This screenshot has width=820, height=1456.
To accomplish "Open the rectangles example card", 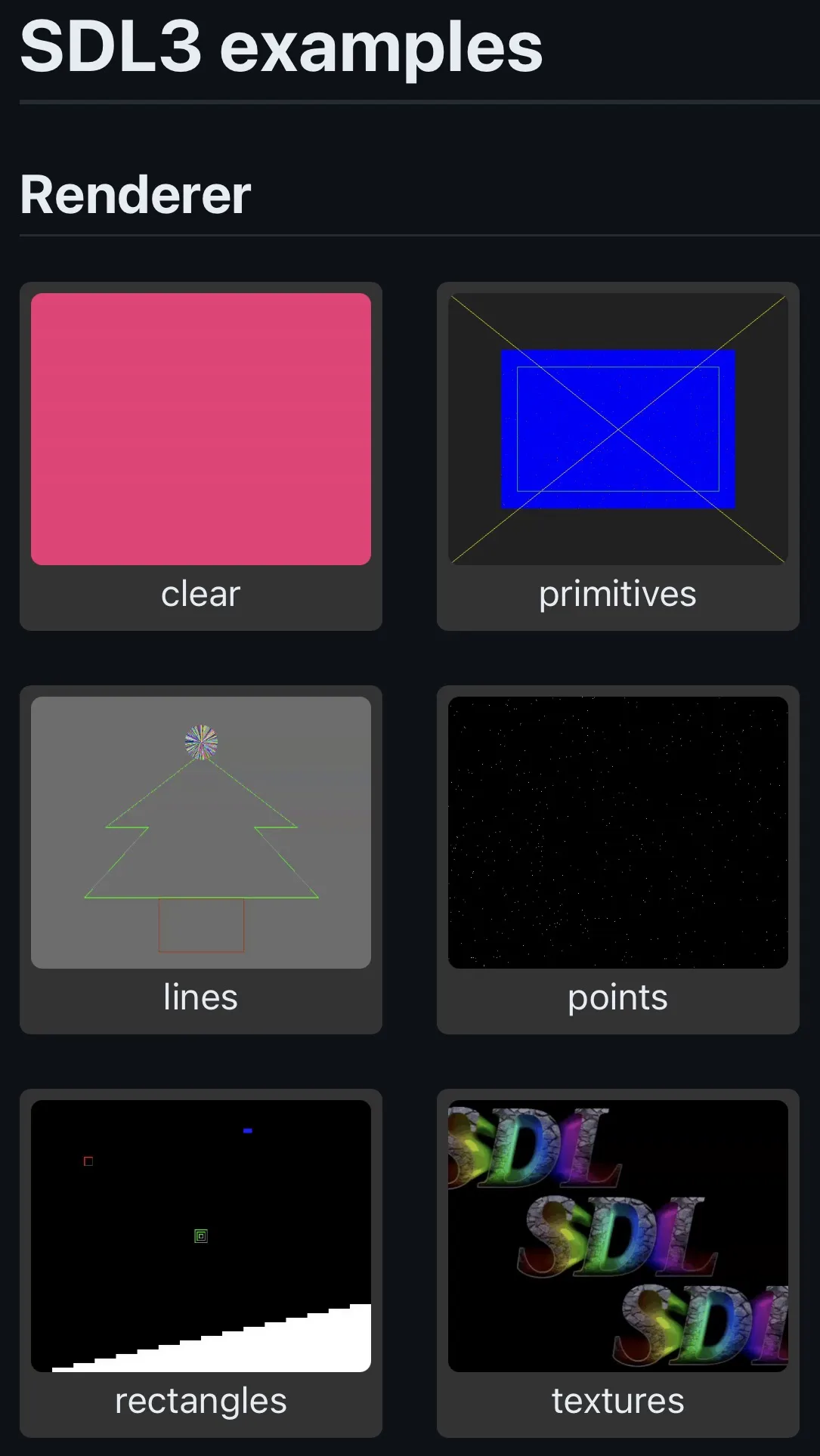I will (201, 1263).
